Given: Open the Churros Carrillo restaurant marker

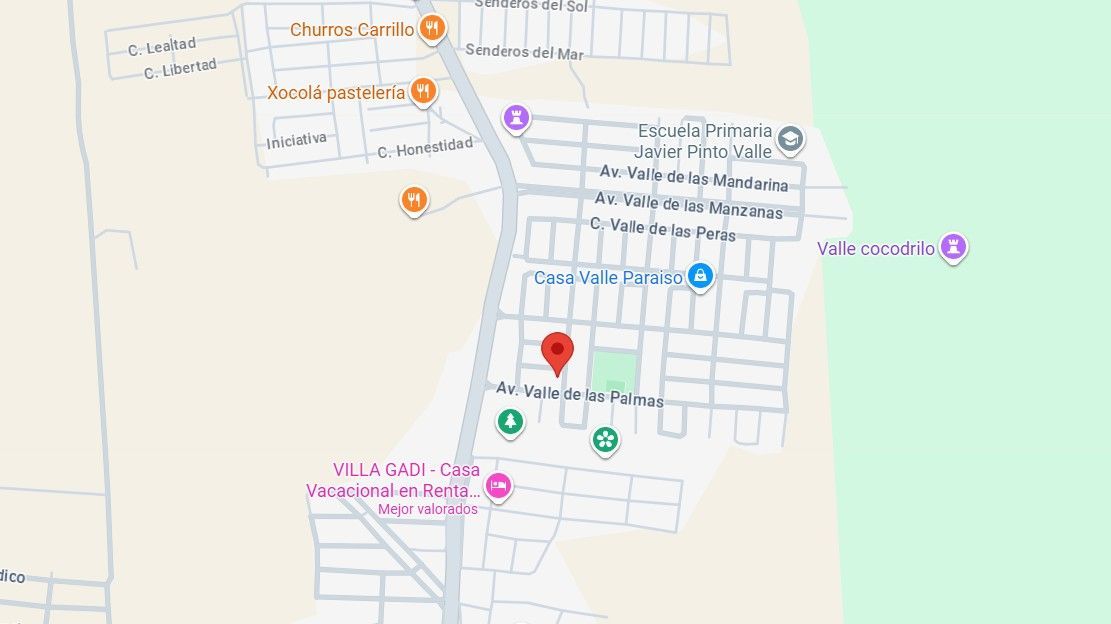Looking at the screenshot, I should pos(432,29).
